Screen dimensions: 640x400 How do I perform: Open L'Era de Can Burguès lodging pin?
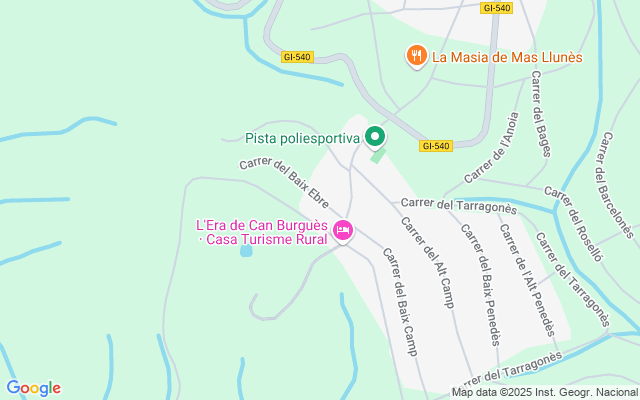point(343,231)
